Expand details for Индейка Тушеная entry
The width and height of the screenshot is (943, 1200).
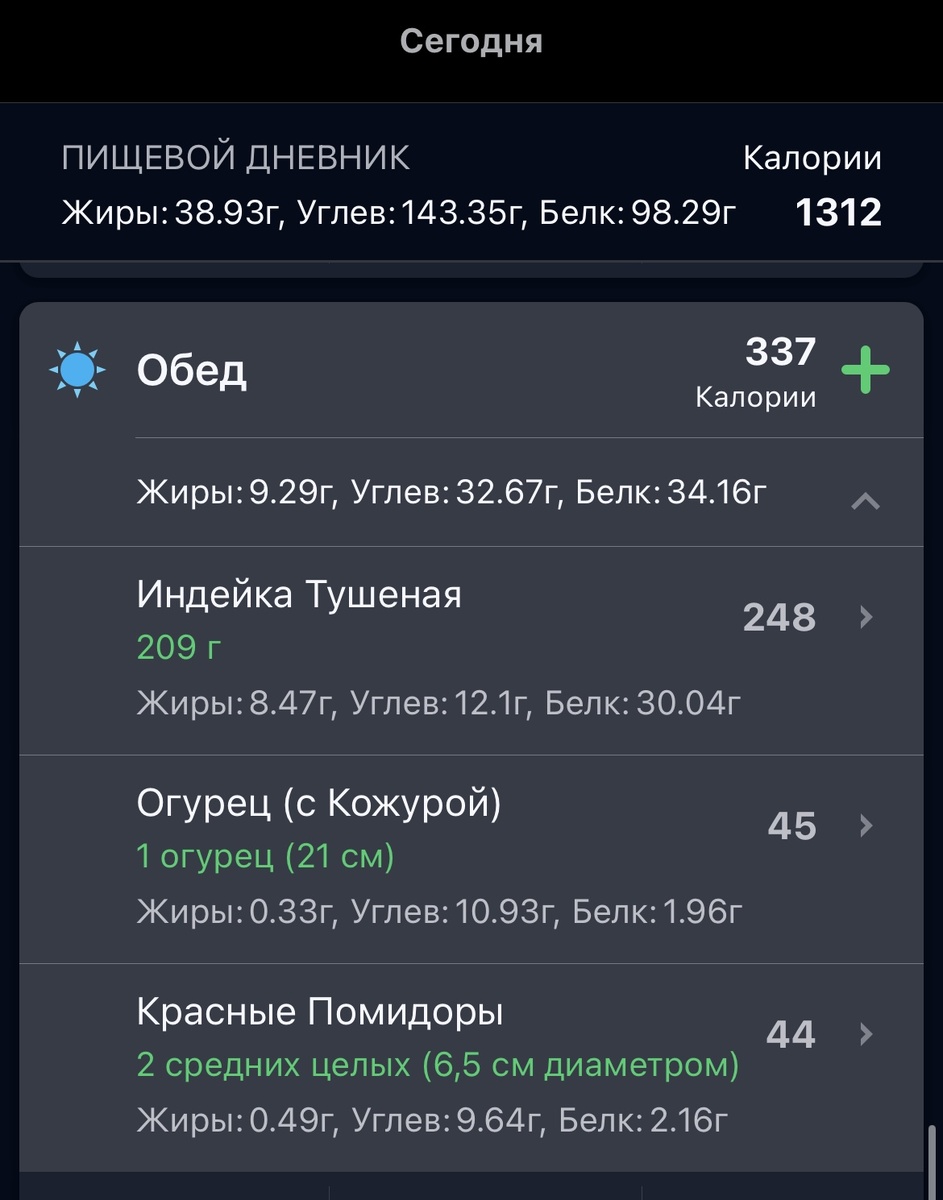pyautogui.click(x=300, y=594)
